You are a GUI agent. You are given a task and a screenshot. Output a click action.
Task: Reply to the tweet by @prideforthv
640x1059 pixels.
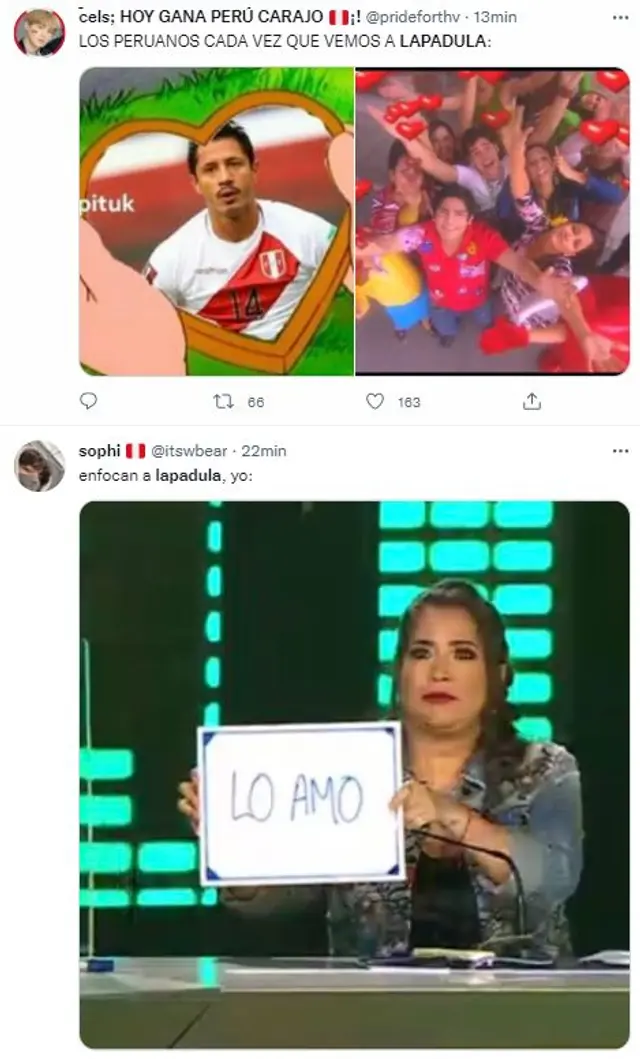click(89, 401)
